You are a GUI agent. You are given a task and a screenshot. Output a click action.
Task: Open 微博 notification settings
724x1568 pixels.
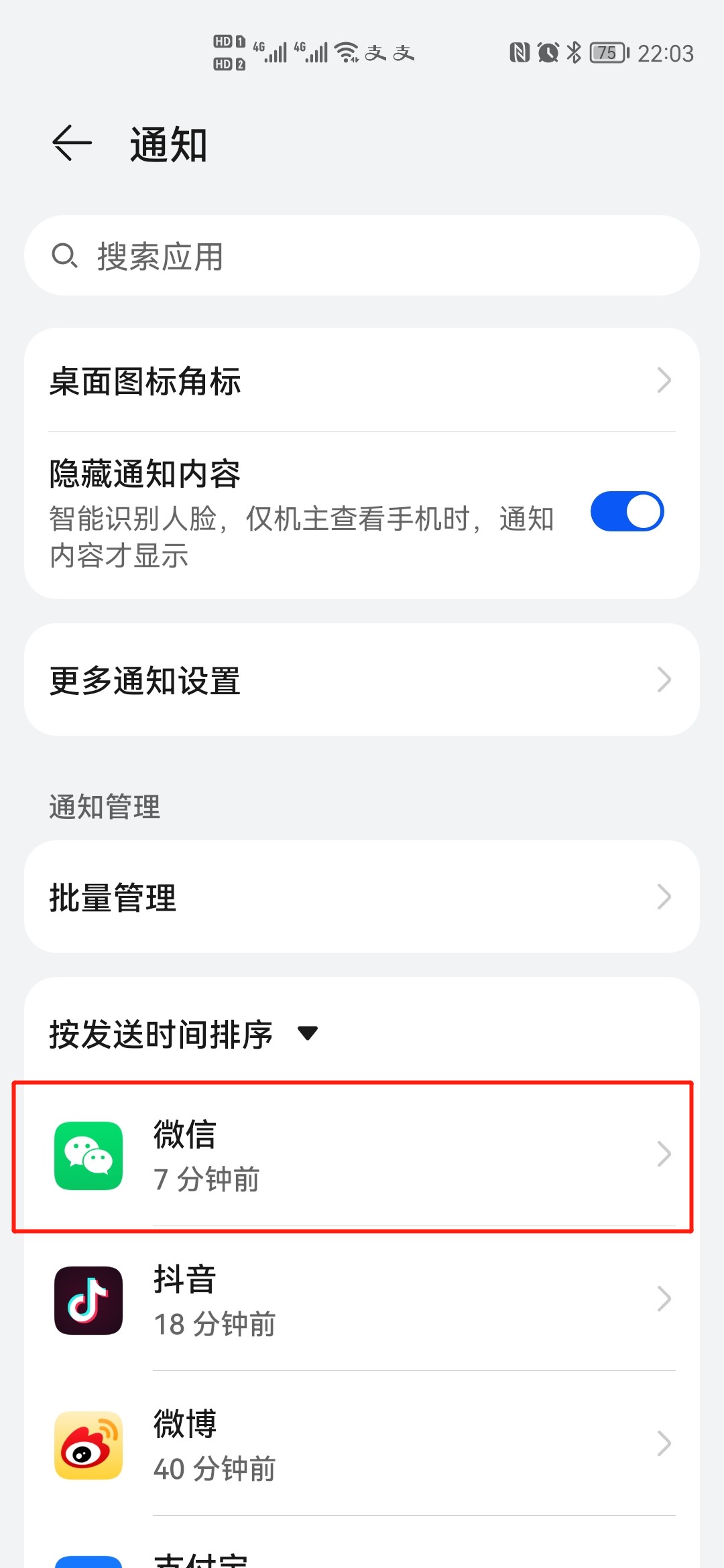coord(362,1443)
